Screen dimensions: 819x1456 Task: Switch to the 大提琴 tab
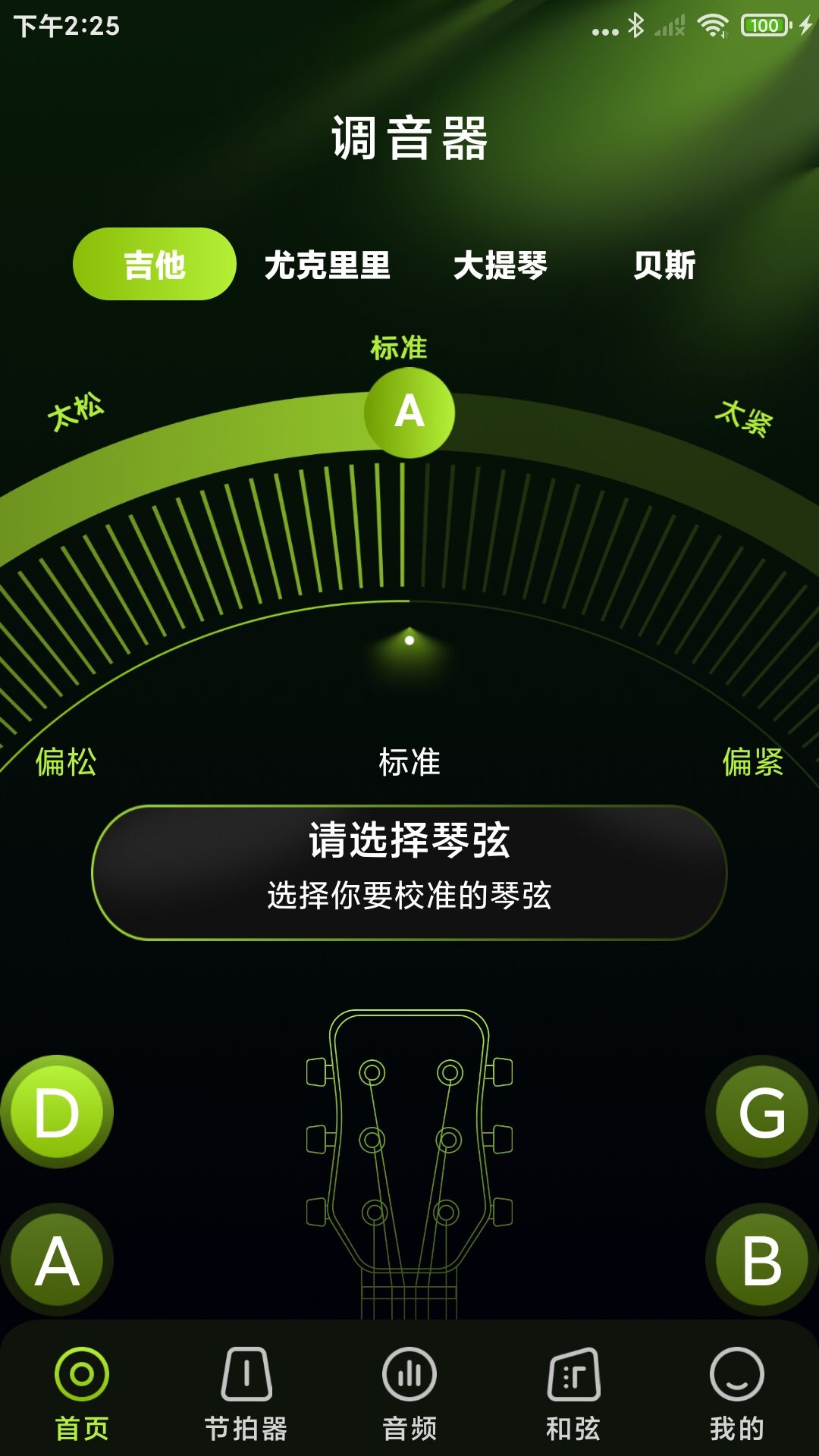pyautogui.click(x=500, y=265)
